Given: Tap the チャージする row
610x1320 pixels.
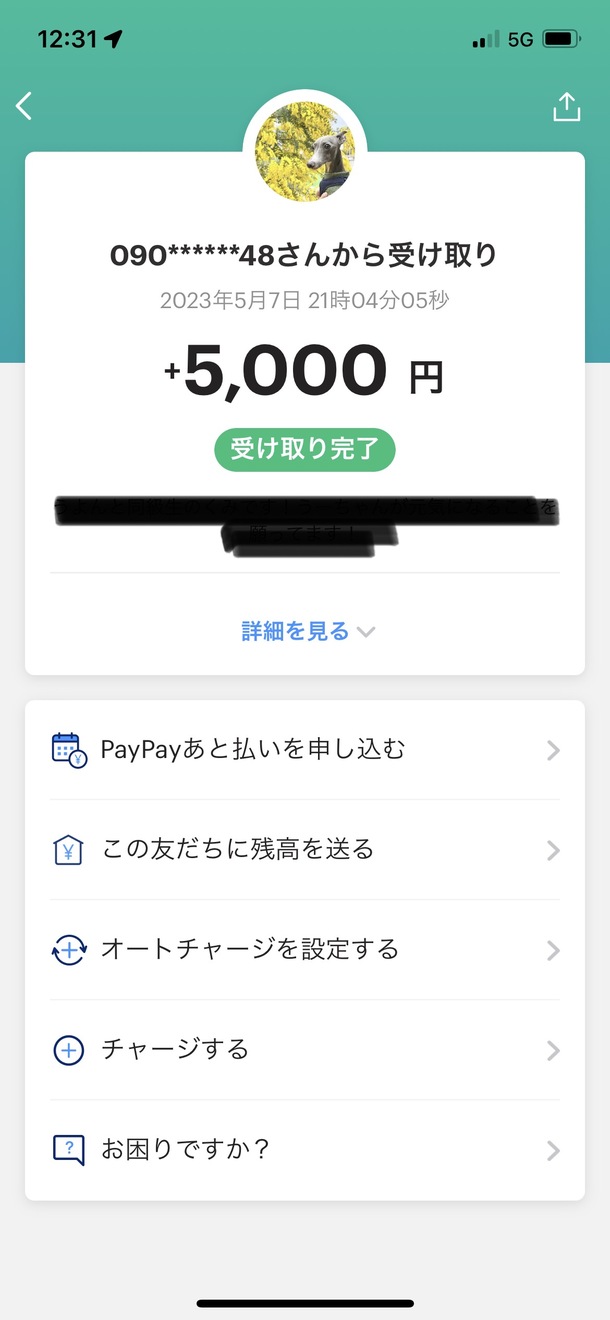Looking at the screenshot, I should coord(304,1050).
